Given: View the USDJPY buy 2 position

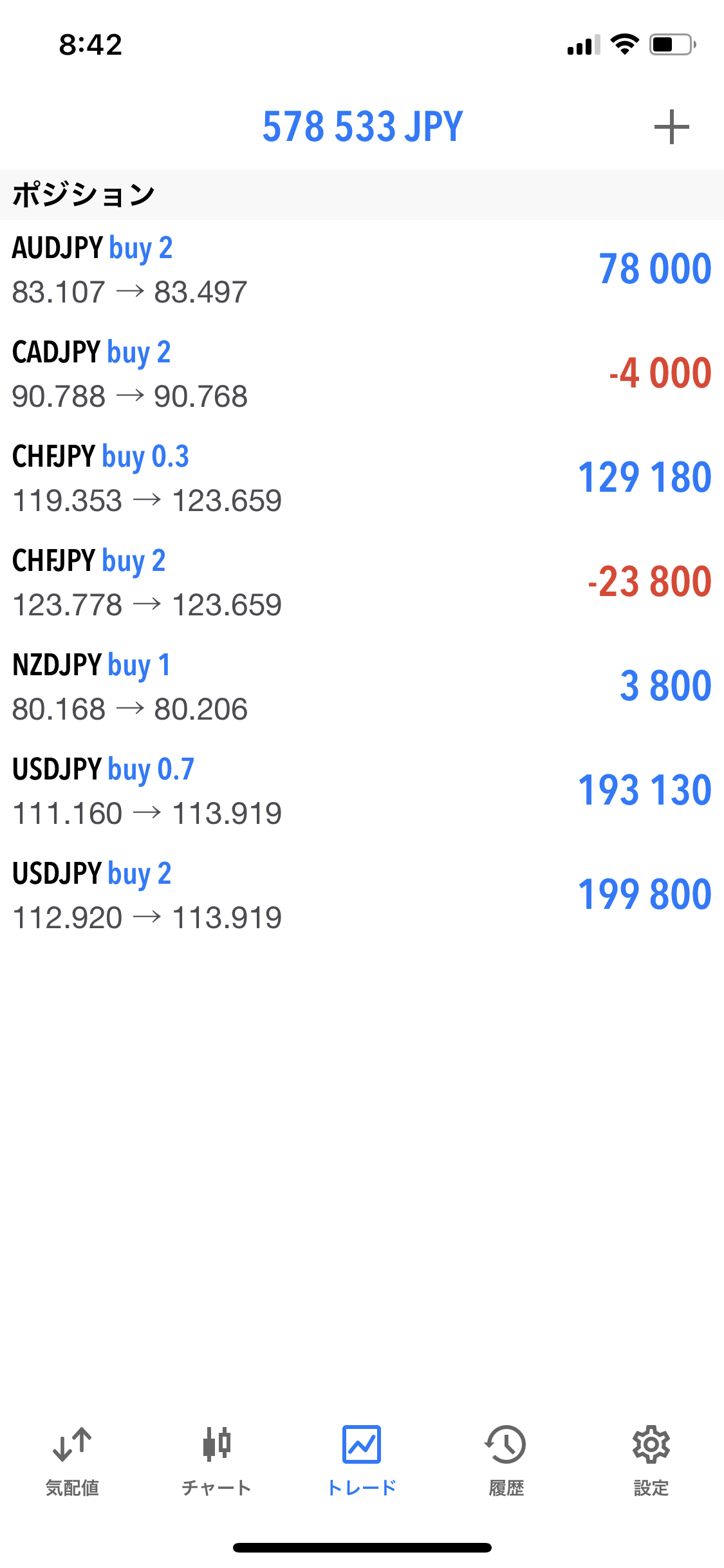Looking at the screenshot, I should [x=360, y=896].
